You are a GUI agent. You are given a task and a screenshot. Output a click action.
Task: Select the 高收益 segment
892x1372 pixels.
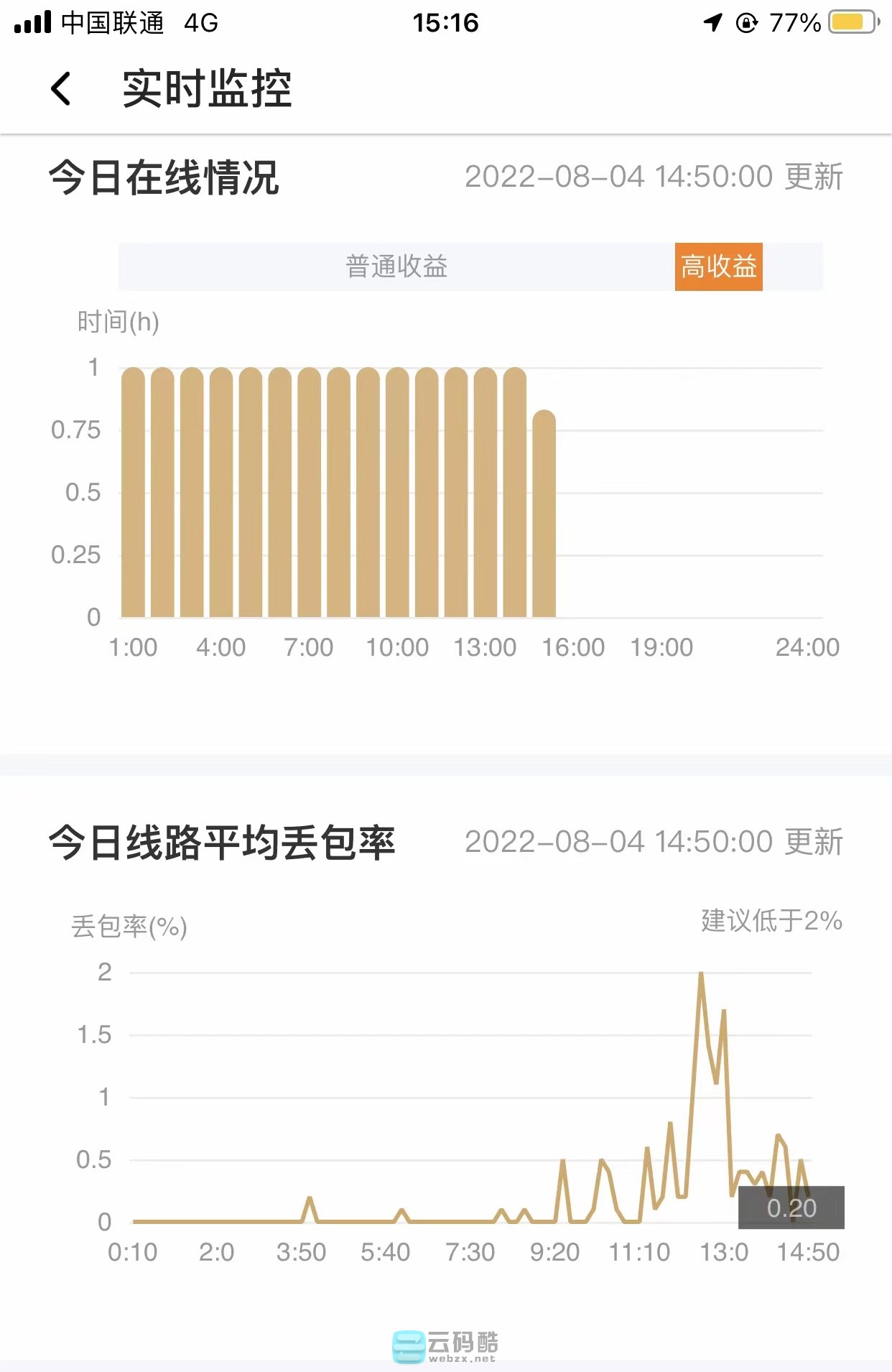pyautogui.click(x=718, y=267)
